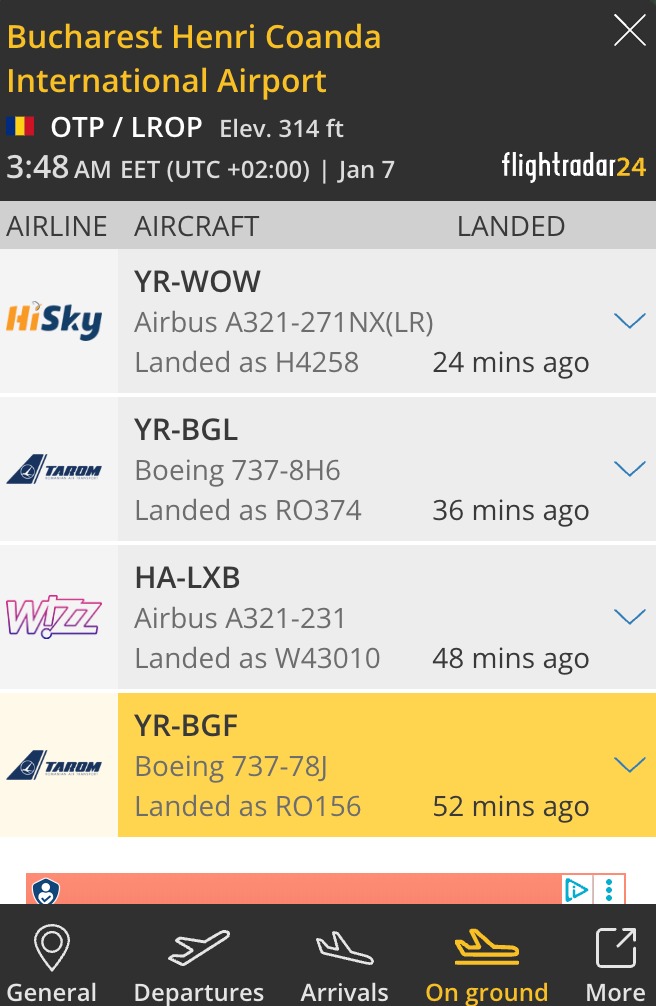Open the More tab

(615, 962)
